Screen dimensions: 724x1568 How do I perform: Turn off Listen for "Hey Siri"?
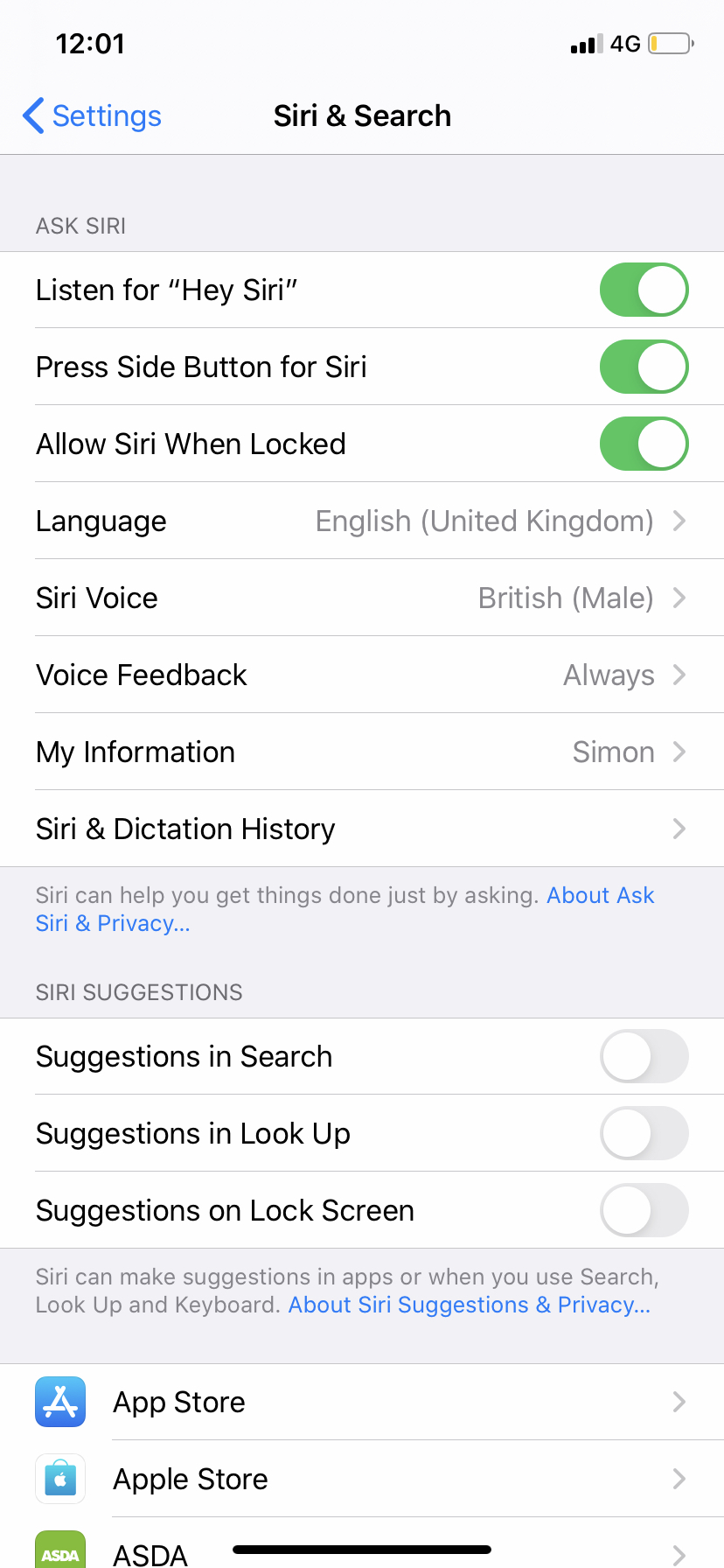644,290
